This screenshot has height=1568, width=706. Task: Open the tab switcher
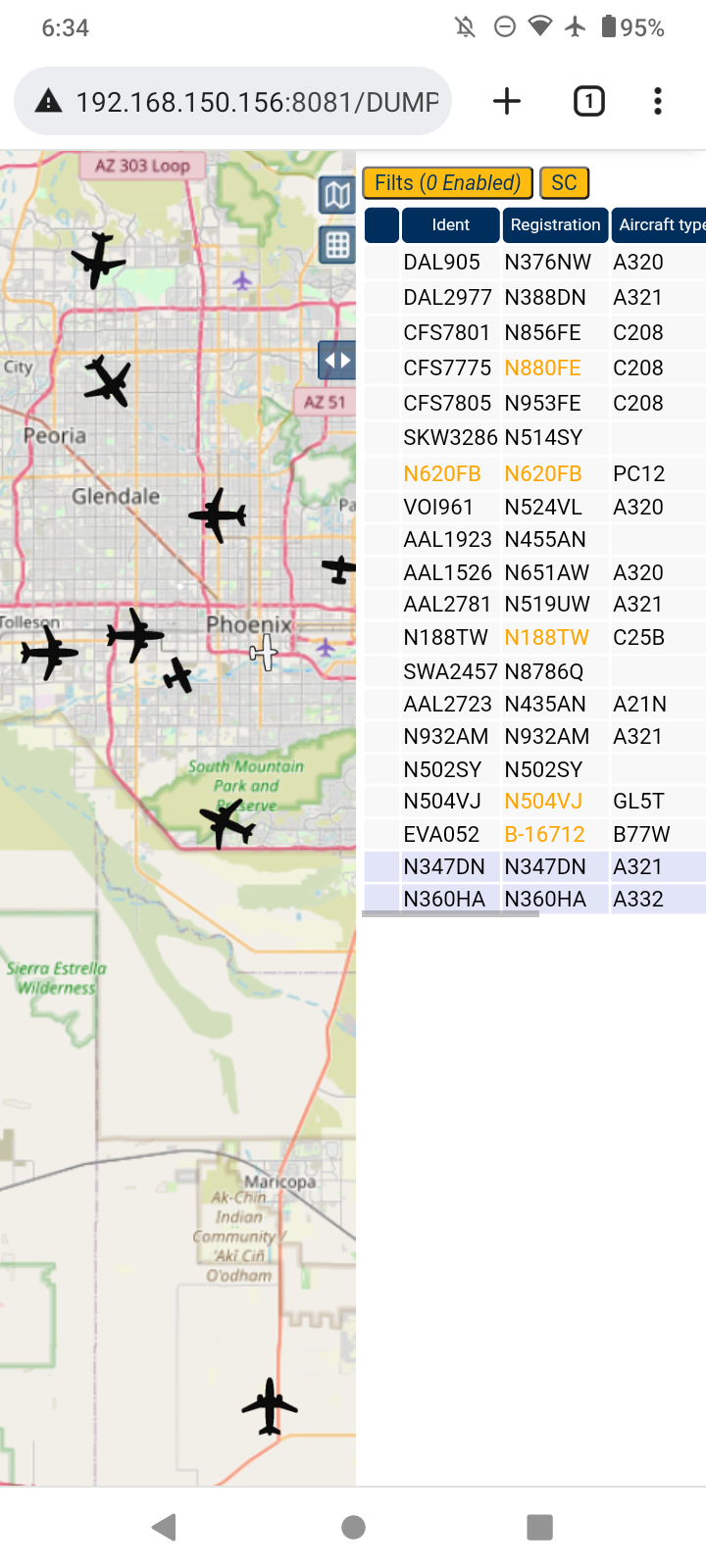tap(588, 101)
